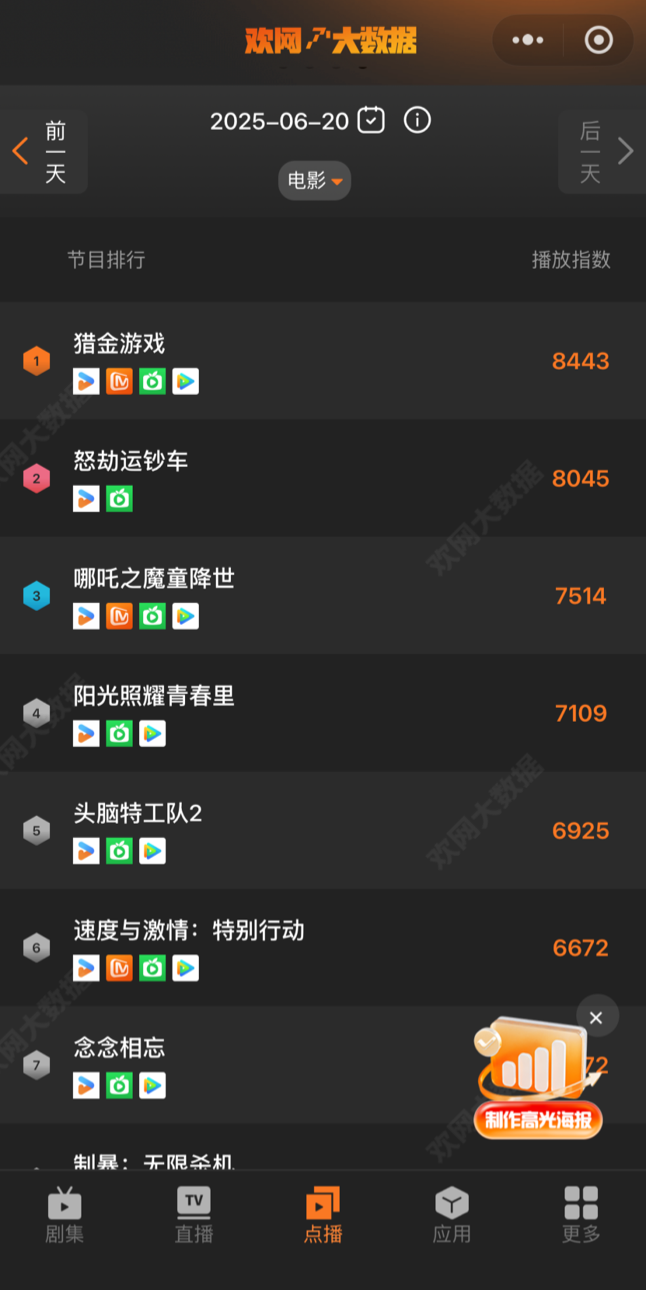Open the 头脑特工队2 ranking entry
Image resolution: width=646 pixels, height=1290 pixels.
click(x=323, y=830)
